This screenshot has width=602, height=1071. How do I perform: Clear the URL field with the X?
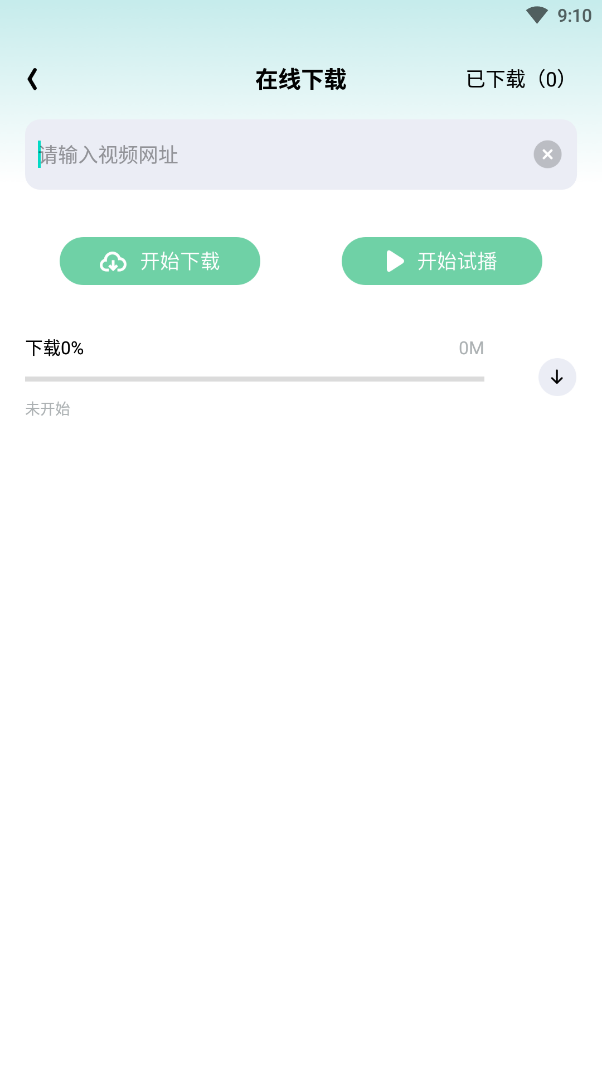coord(547,154)
